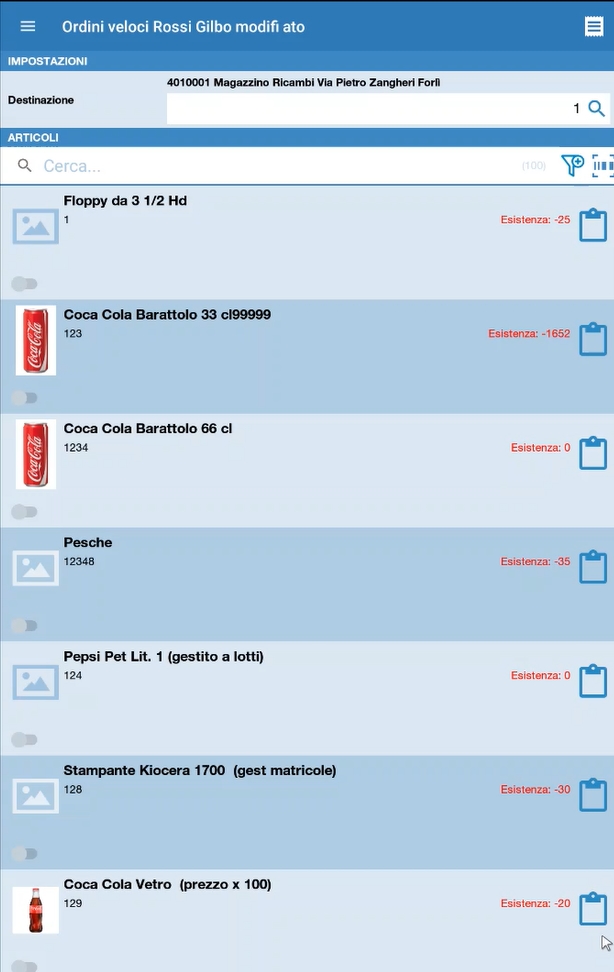The width and height of the screenshot is (614, 972).
Task: Focus the Destinazione input field
Action: pos(370,108)
